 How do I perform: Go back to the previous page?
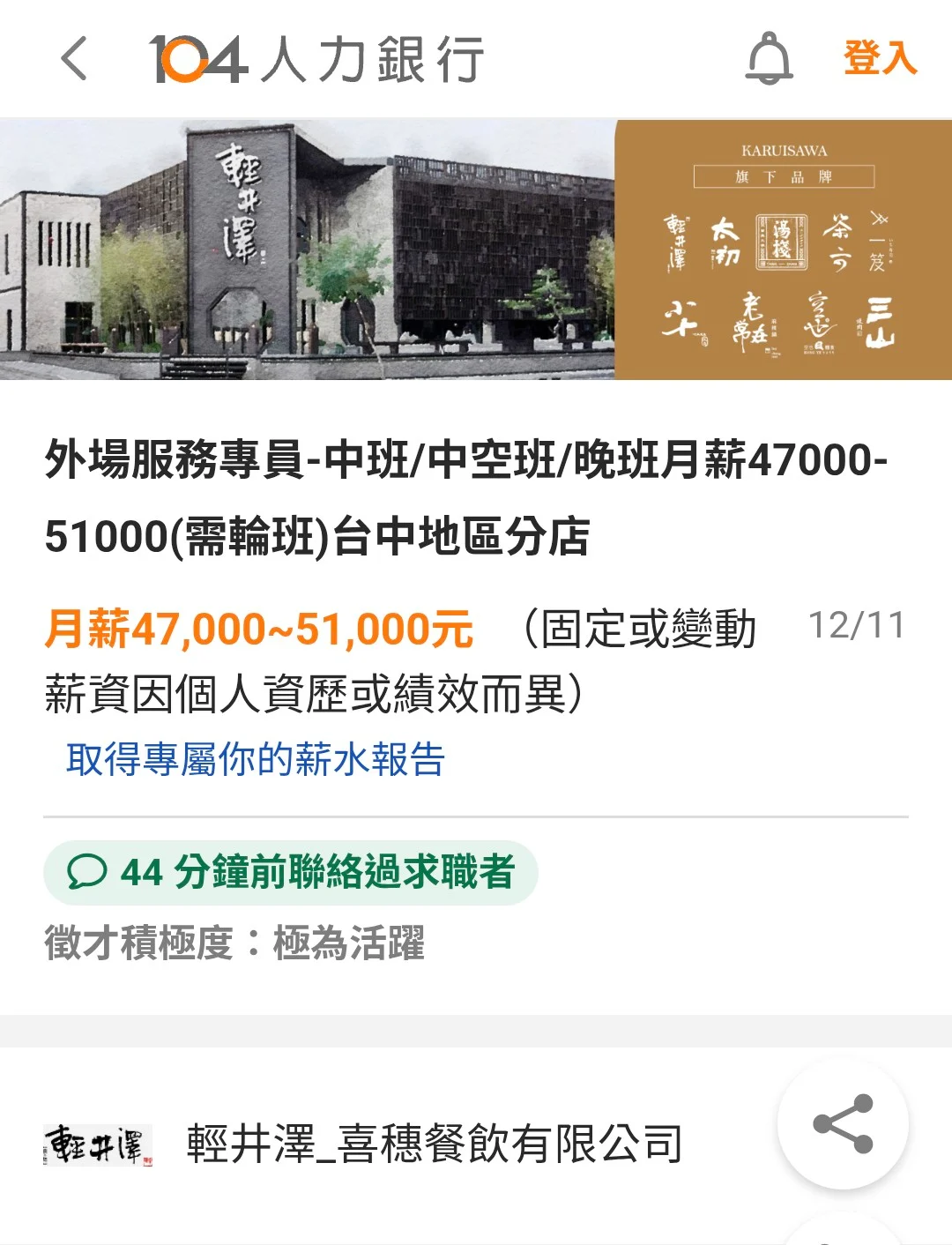click(x=75, y=59)
